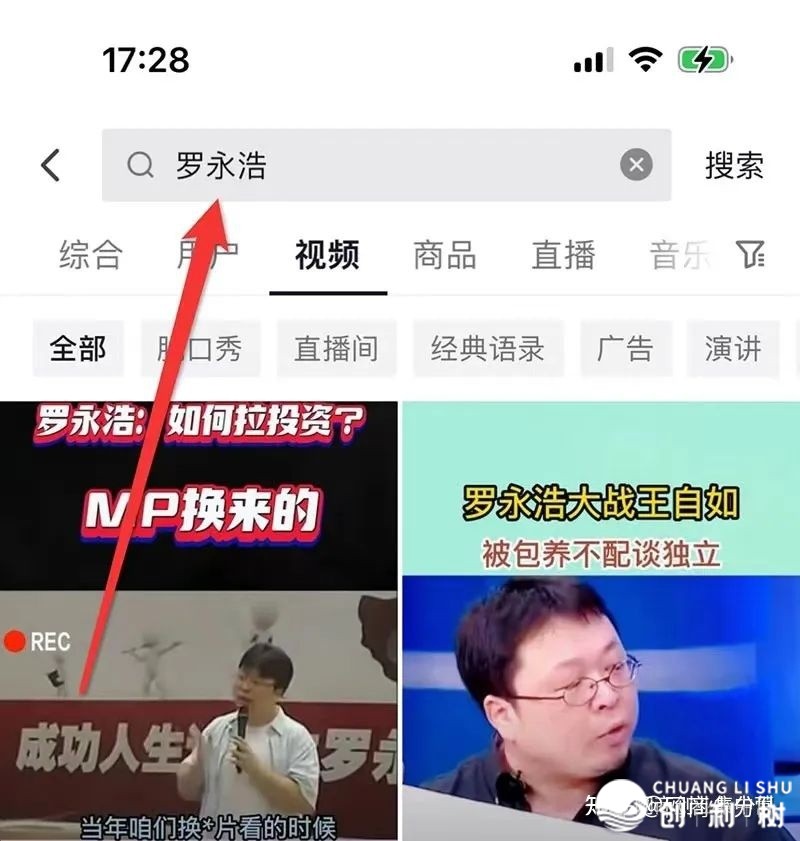The height and width of the screenshot is (841, 800).
Task: Select the 演讲 filter chip
Action: click(733, 348)
